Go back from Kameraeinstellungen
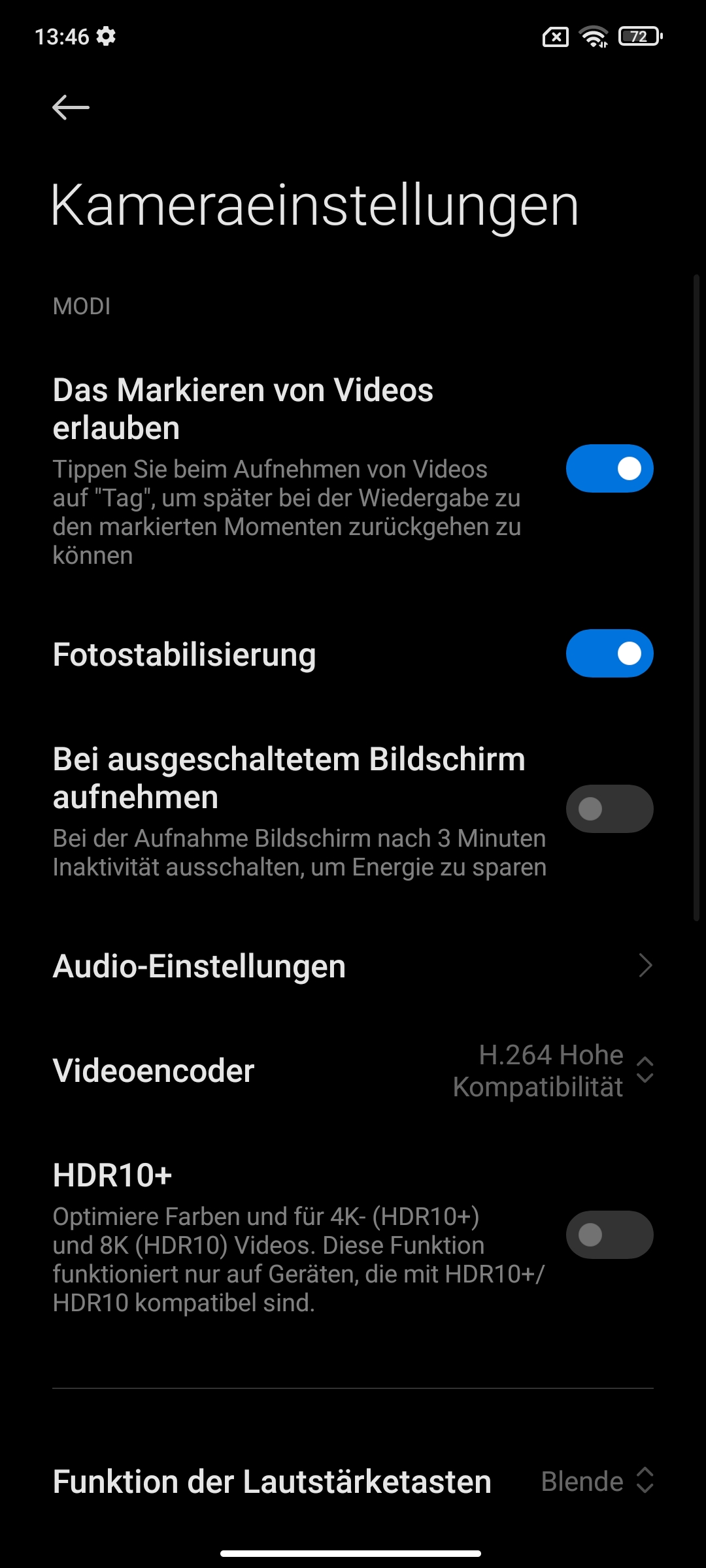Viewport: 706px width, 1568px height. pyautogui.click(x=71, y=107)
